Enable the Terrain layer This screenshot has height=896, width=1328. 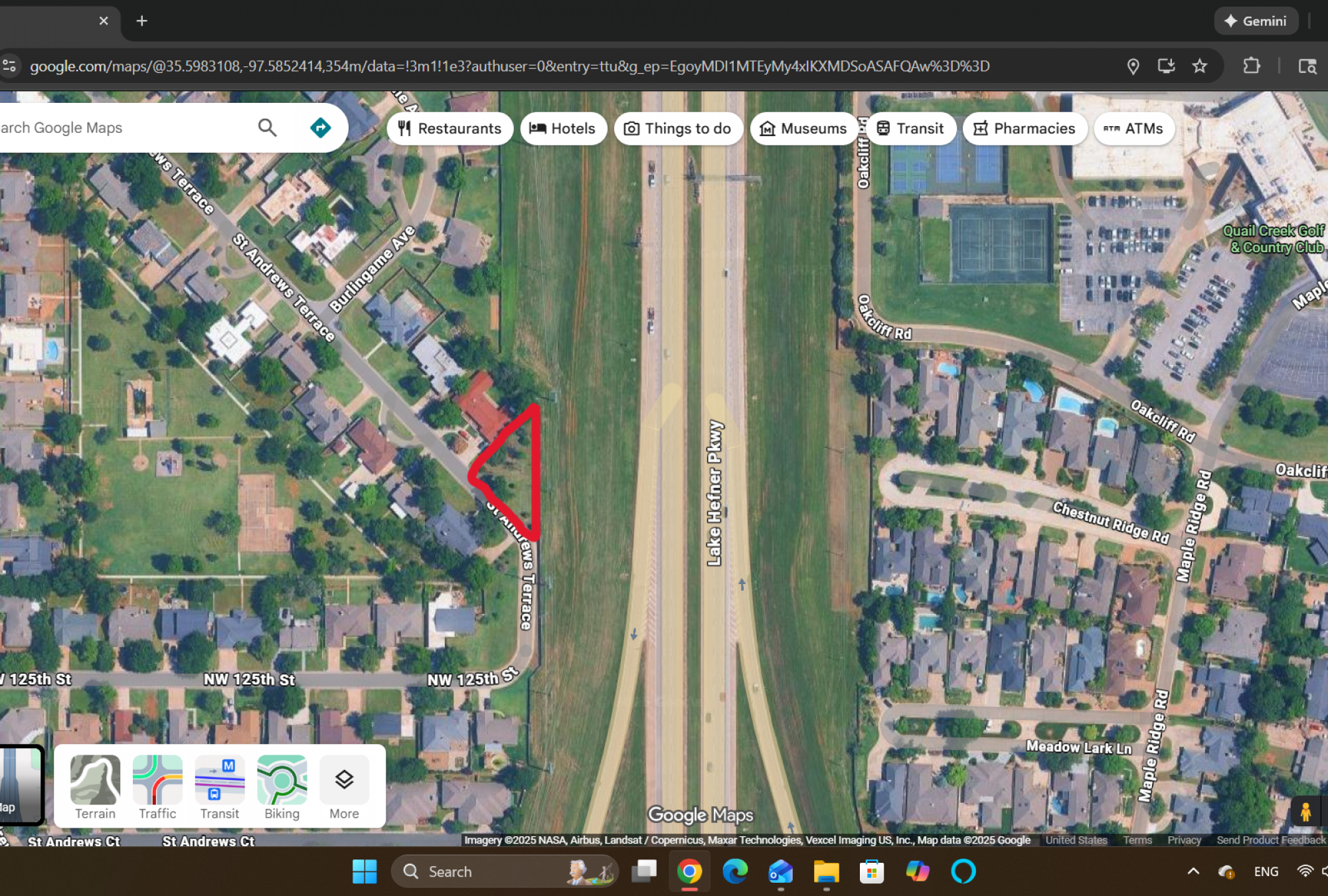tap(95, 787)
